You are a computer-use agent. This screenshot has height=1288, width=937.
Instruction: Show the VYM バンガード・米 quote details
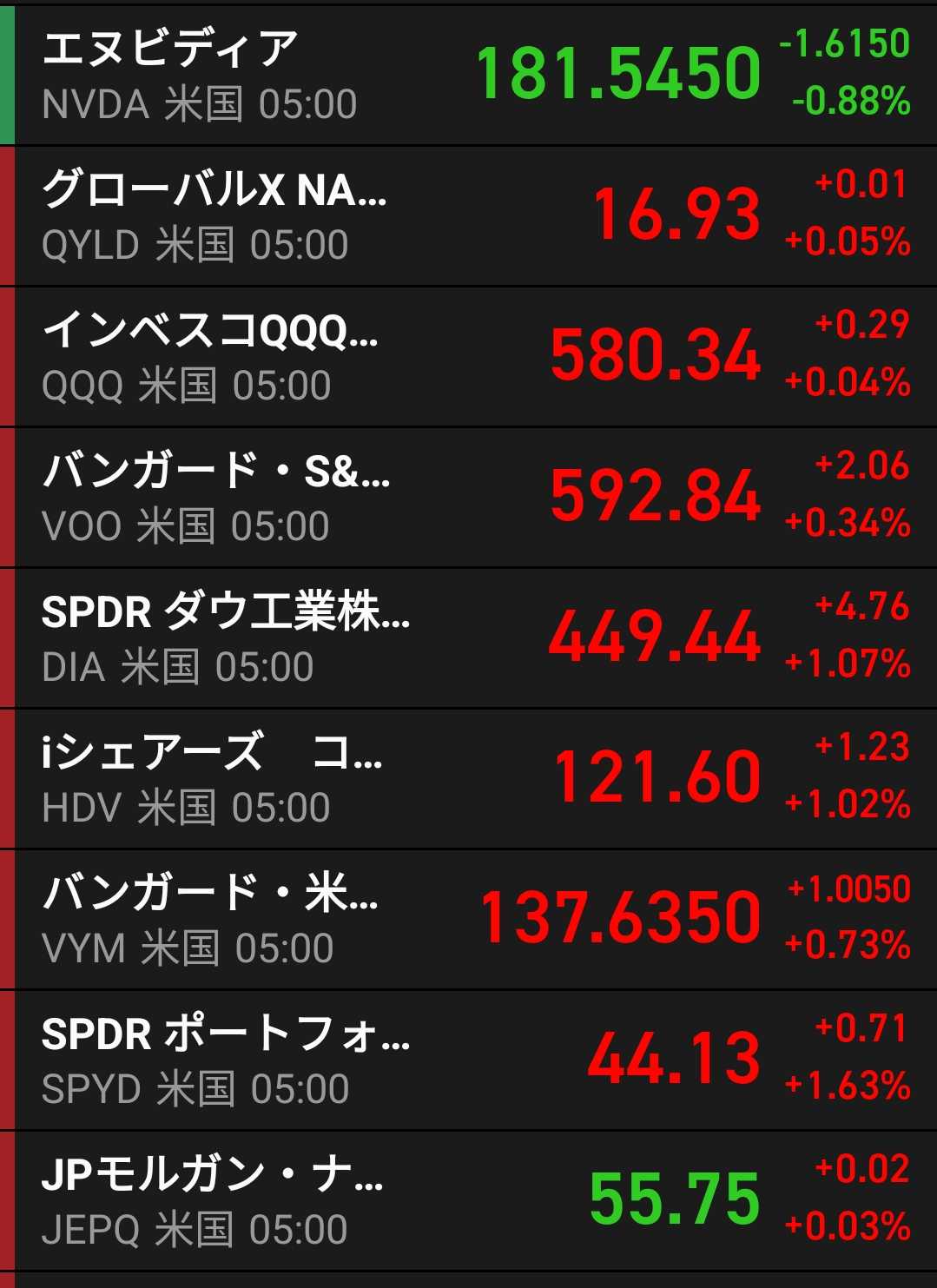coord(469,919)
